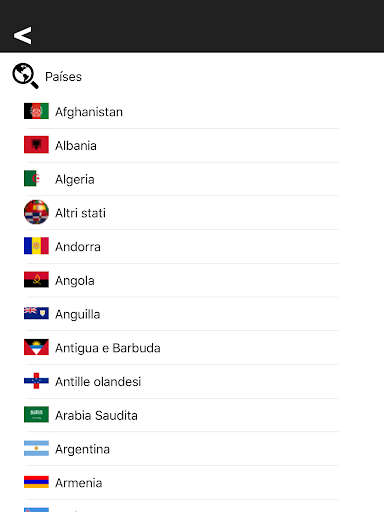Choose Armenia from the list

click(183, 483)
